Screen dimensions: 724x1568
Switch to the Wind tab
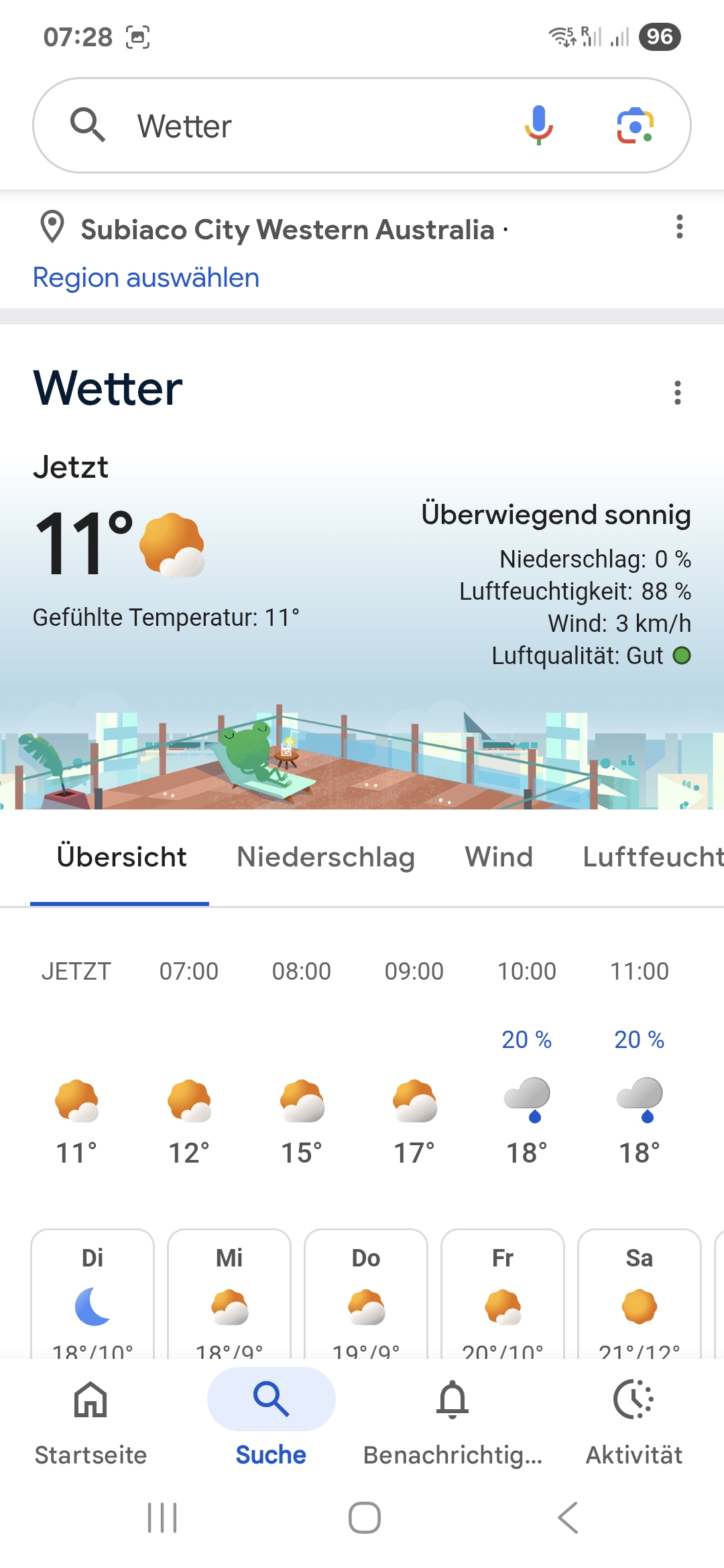[x=499, y=857]
